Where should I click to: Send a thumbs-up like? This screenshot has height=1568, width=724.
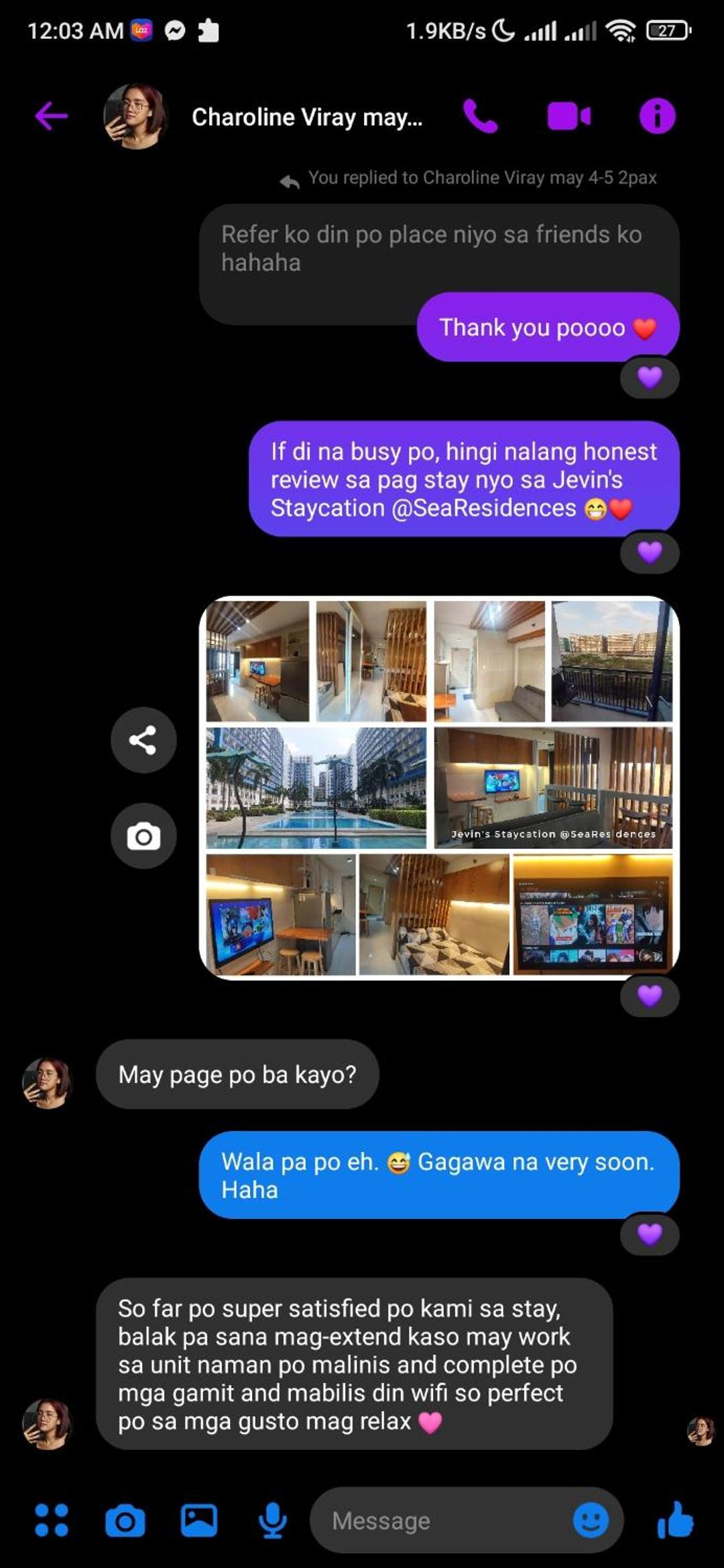[676, 1518]
